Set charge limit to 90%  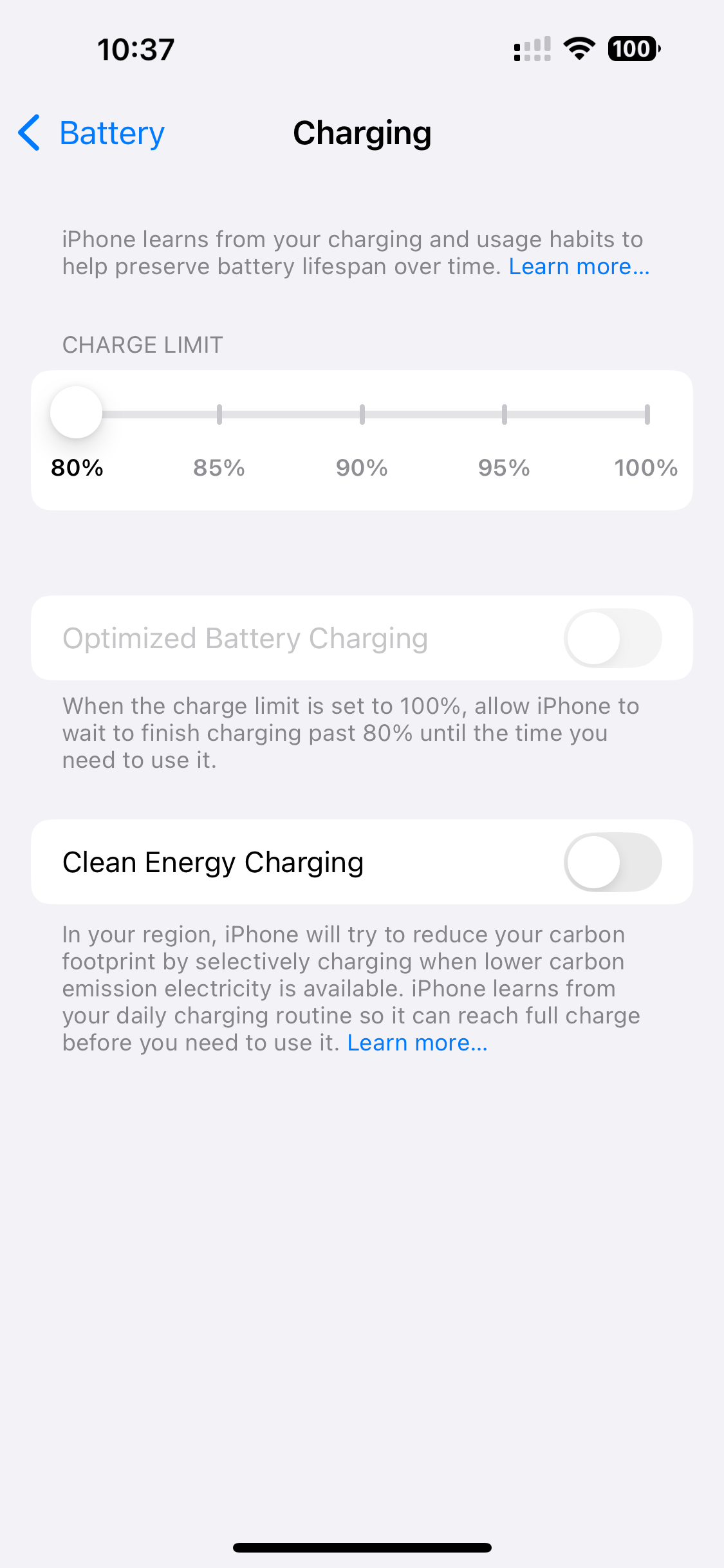click(x=362, y=415)
